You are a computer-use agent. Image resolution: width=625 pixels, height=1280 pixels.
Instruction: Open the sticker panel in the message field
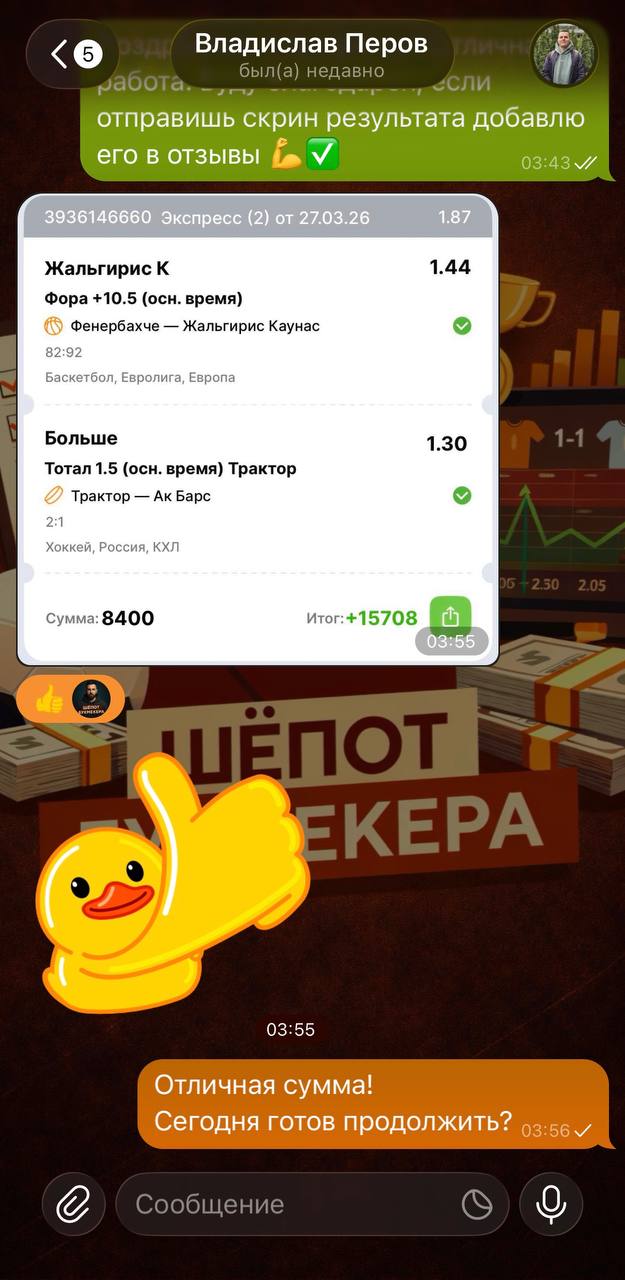[476, 1205]
